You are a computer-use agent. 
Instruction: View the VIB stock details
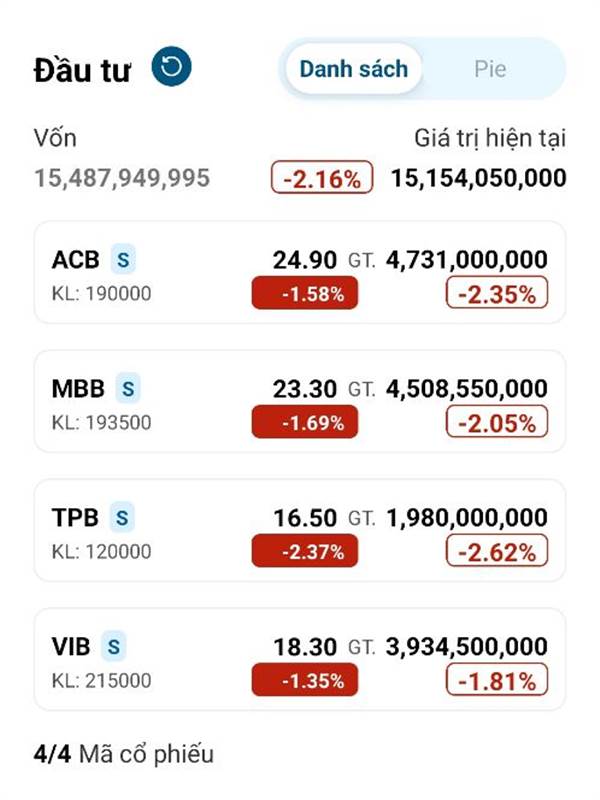[300, 660]
